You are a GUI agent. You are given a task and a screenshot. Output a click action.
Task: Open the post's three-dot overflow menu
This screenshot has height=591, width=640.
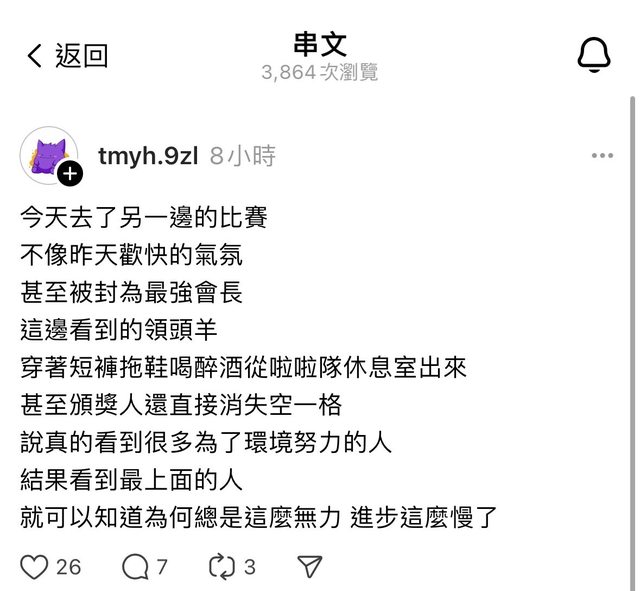click(x=602, y=156)
